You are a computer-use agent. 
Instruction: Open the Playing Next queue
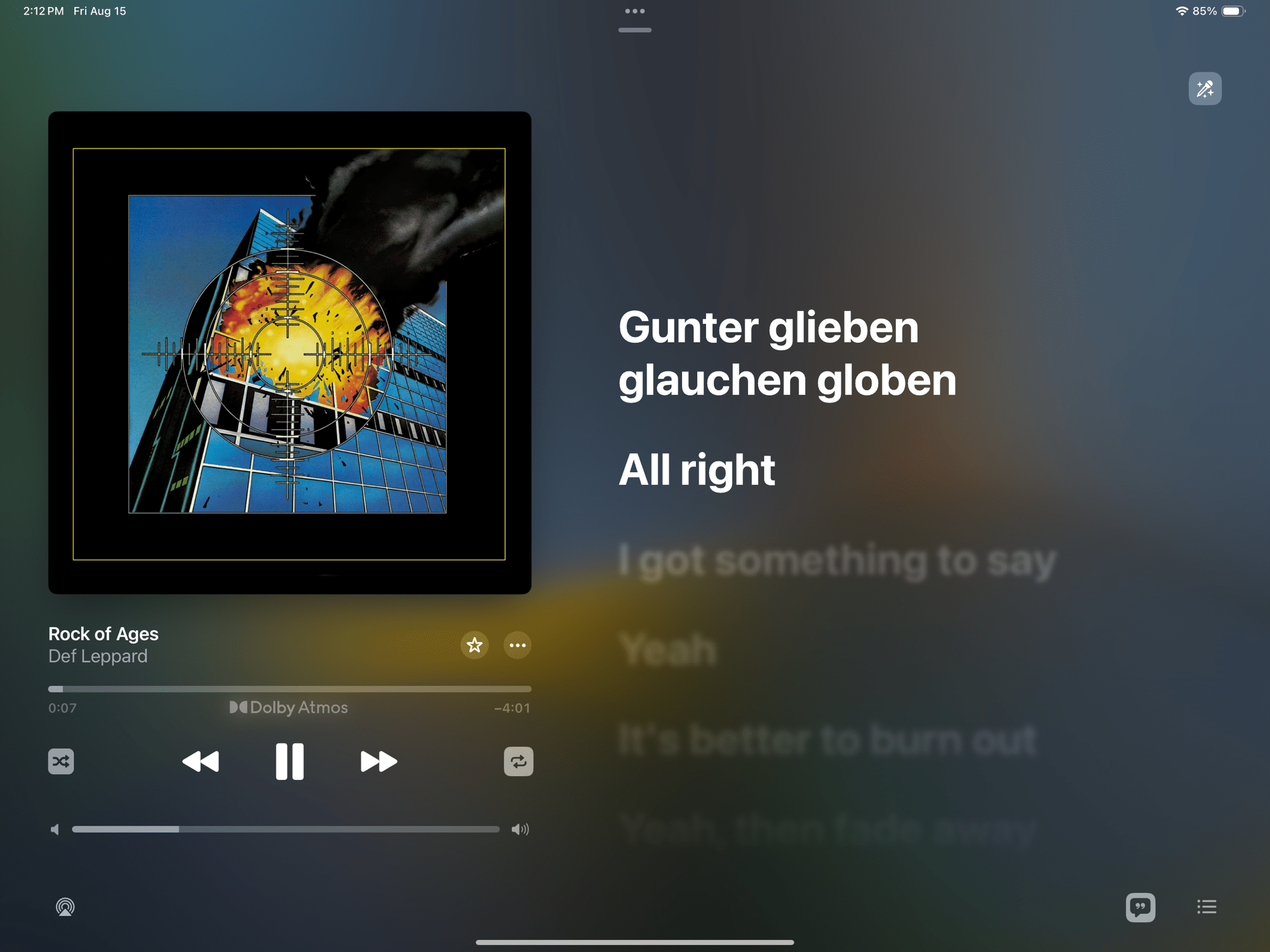[1206, 906]
